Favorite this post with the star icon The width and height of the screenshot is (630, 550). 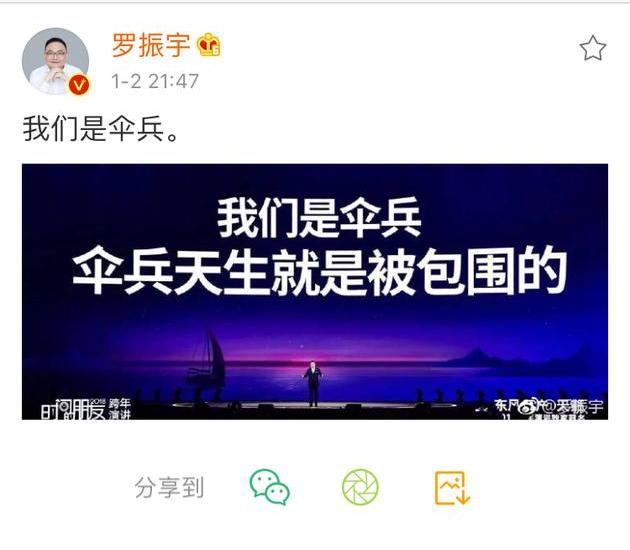point(592,48)
